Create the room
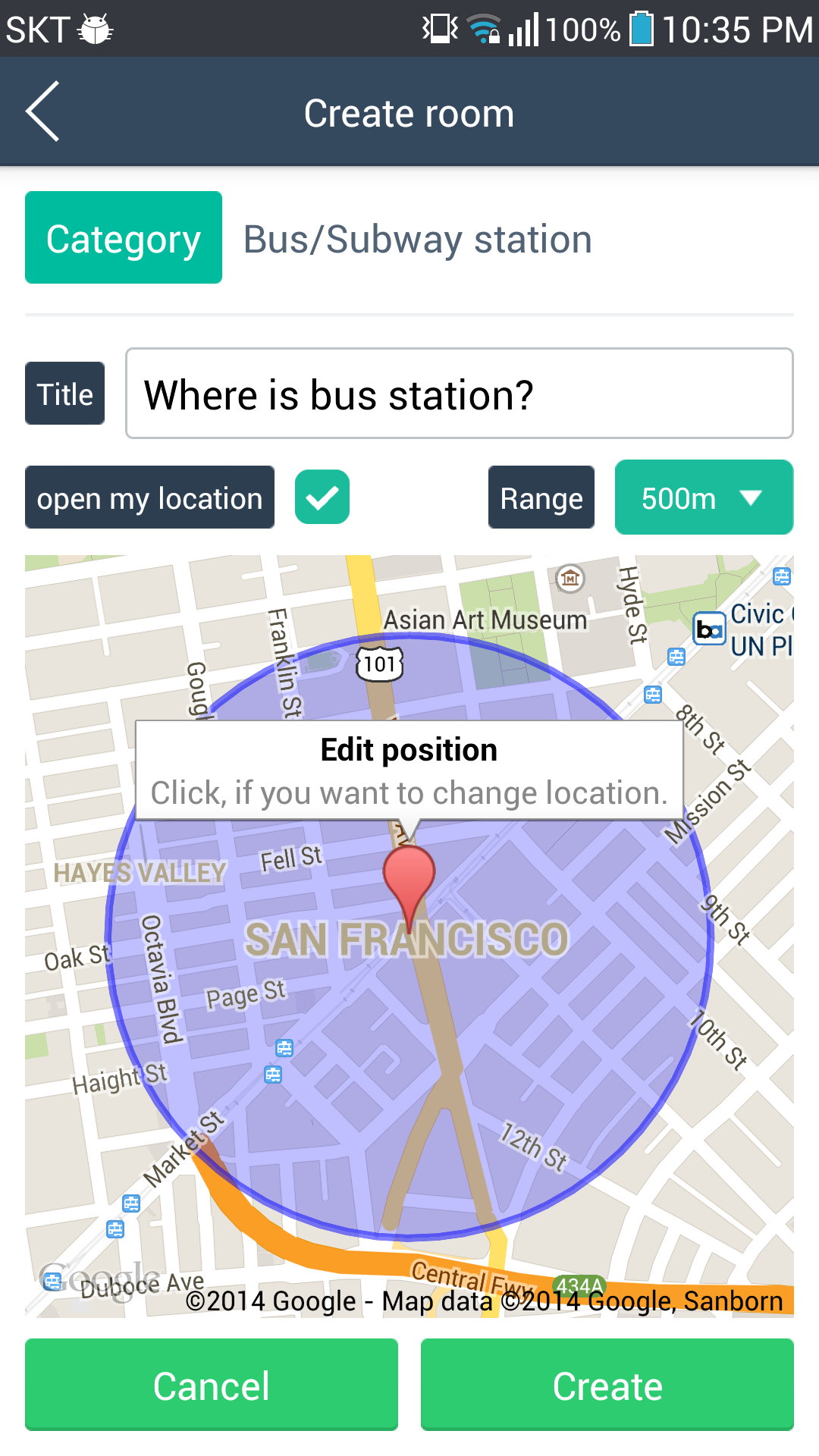Screen dimensions: 819x1456 [x=607, y=1385]
